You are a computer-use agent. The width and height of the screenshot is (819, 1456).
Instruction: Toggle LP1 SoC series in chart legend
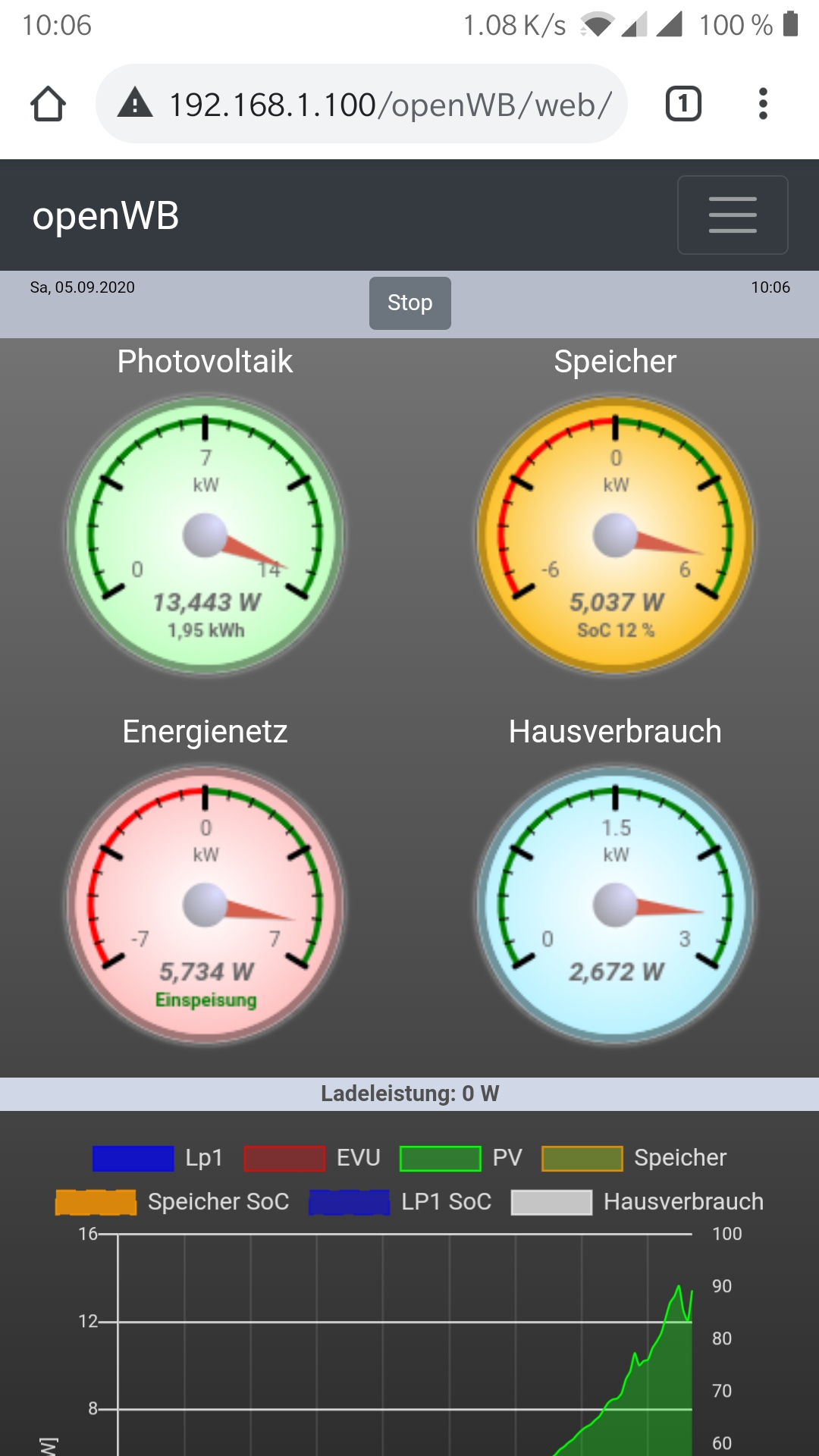(x=400, y=1202)
